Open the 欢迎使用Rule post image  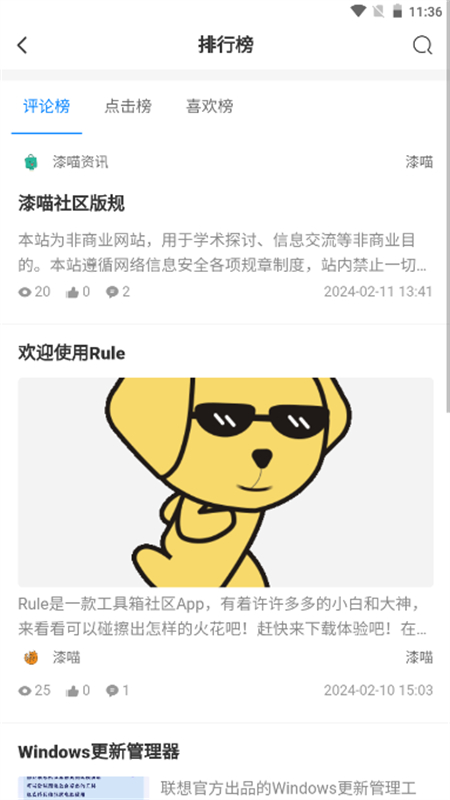click(226, 482)
